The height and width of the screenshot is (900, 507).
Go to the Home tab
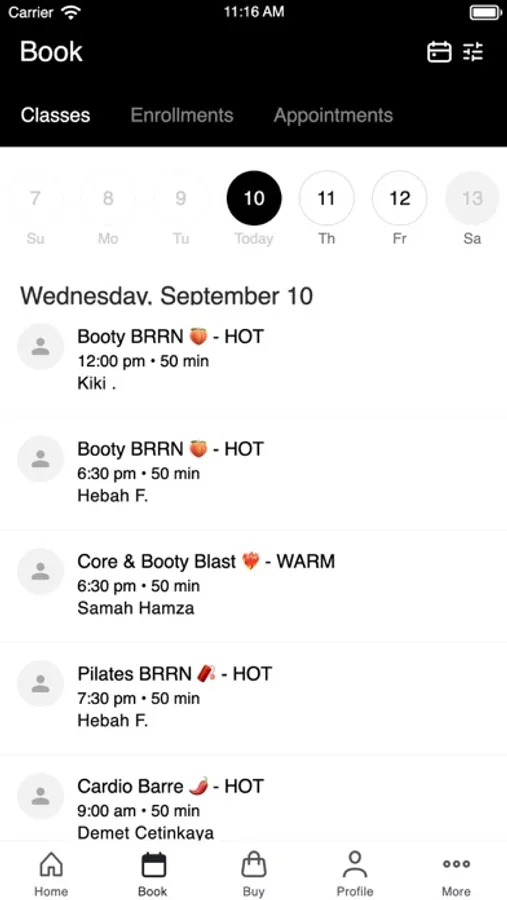tap(51, 874)
